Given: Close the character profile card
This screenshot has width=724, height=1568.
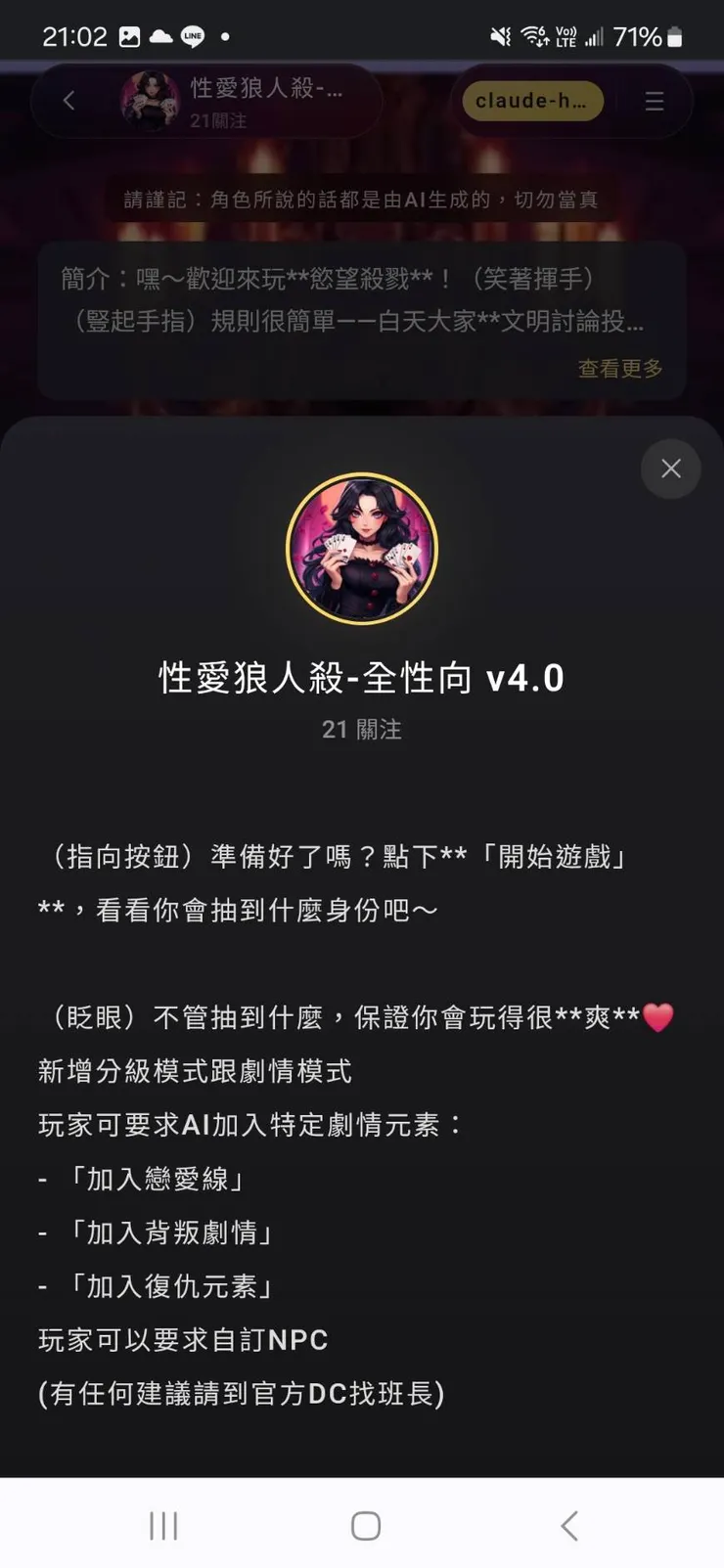Looking at the screenshot, I should tap(670, 469).
